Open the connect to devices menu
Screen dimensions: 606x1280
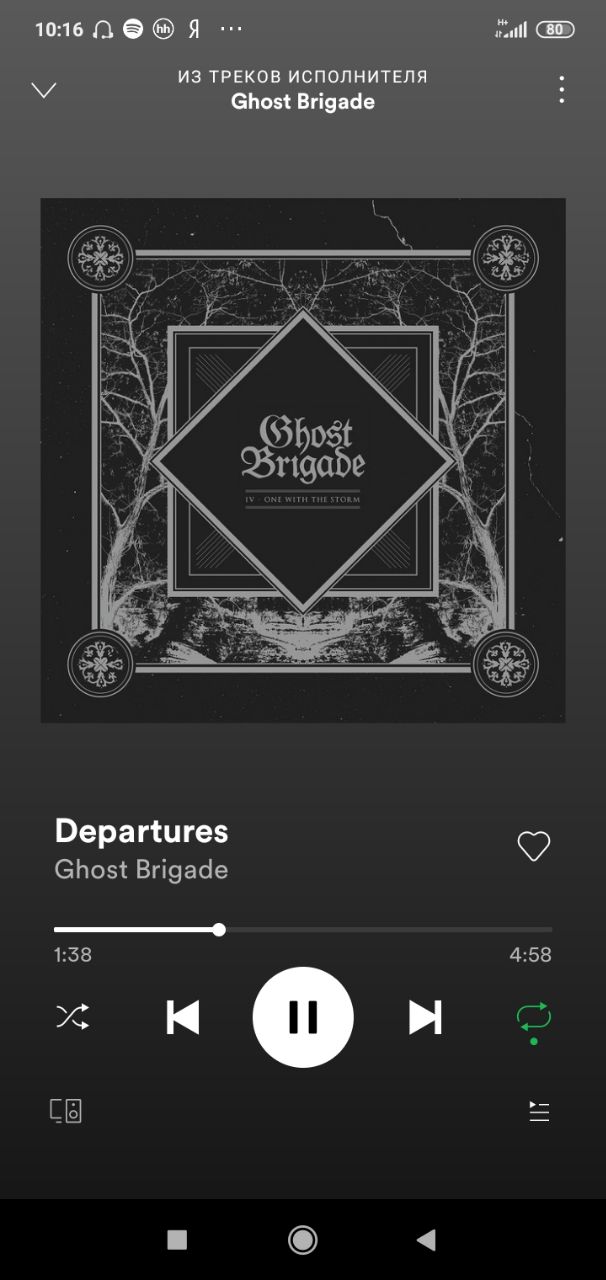coord(66,1111)
